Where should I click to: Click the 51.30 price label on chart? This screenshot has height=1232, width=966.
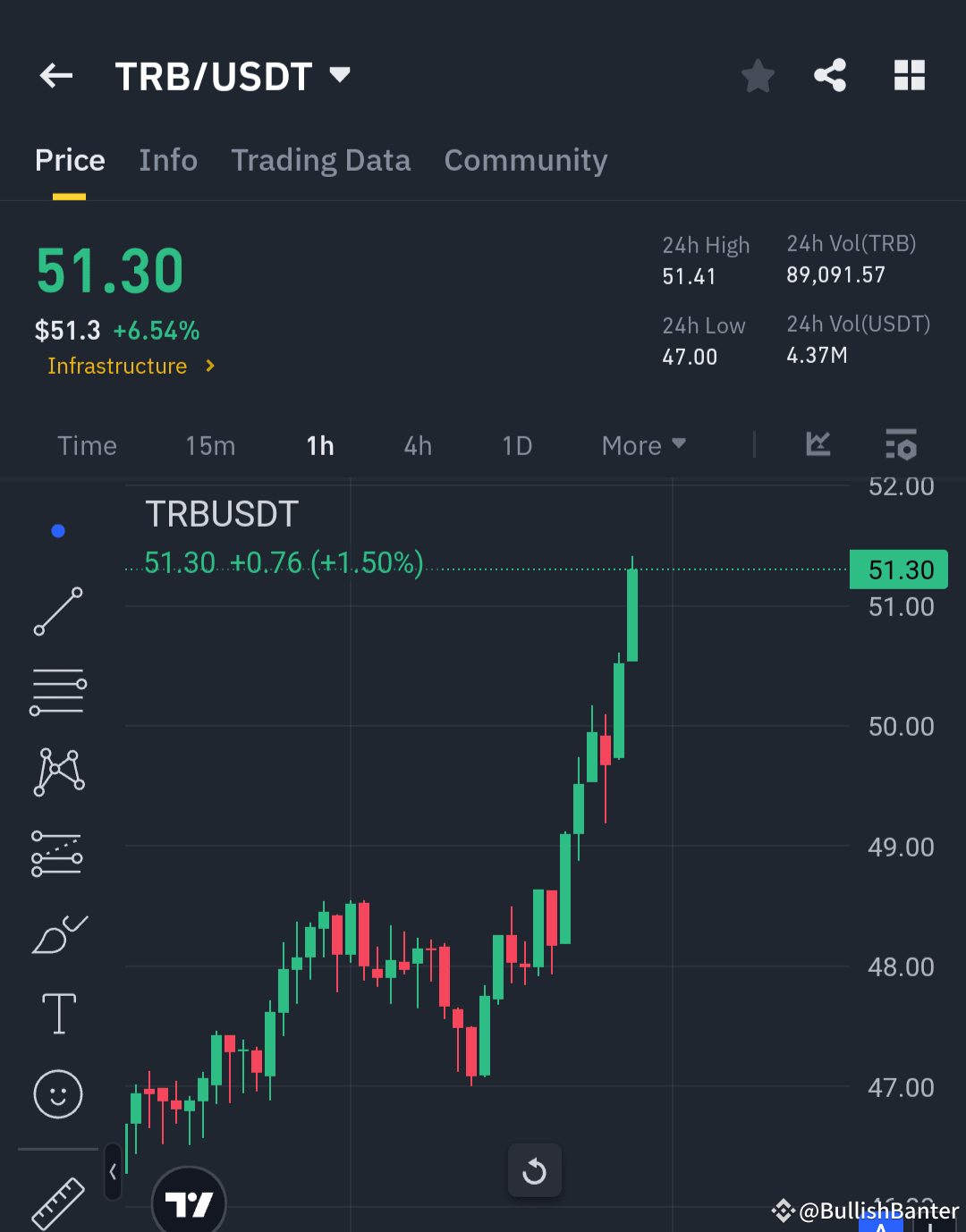coord(898,570)
